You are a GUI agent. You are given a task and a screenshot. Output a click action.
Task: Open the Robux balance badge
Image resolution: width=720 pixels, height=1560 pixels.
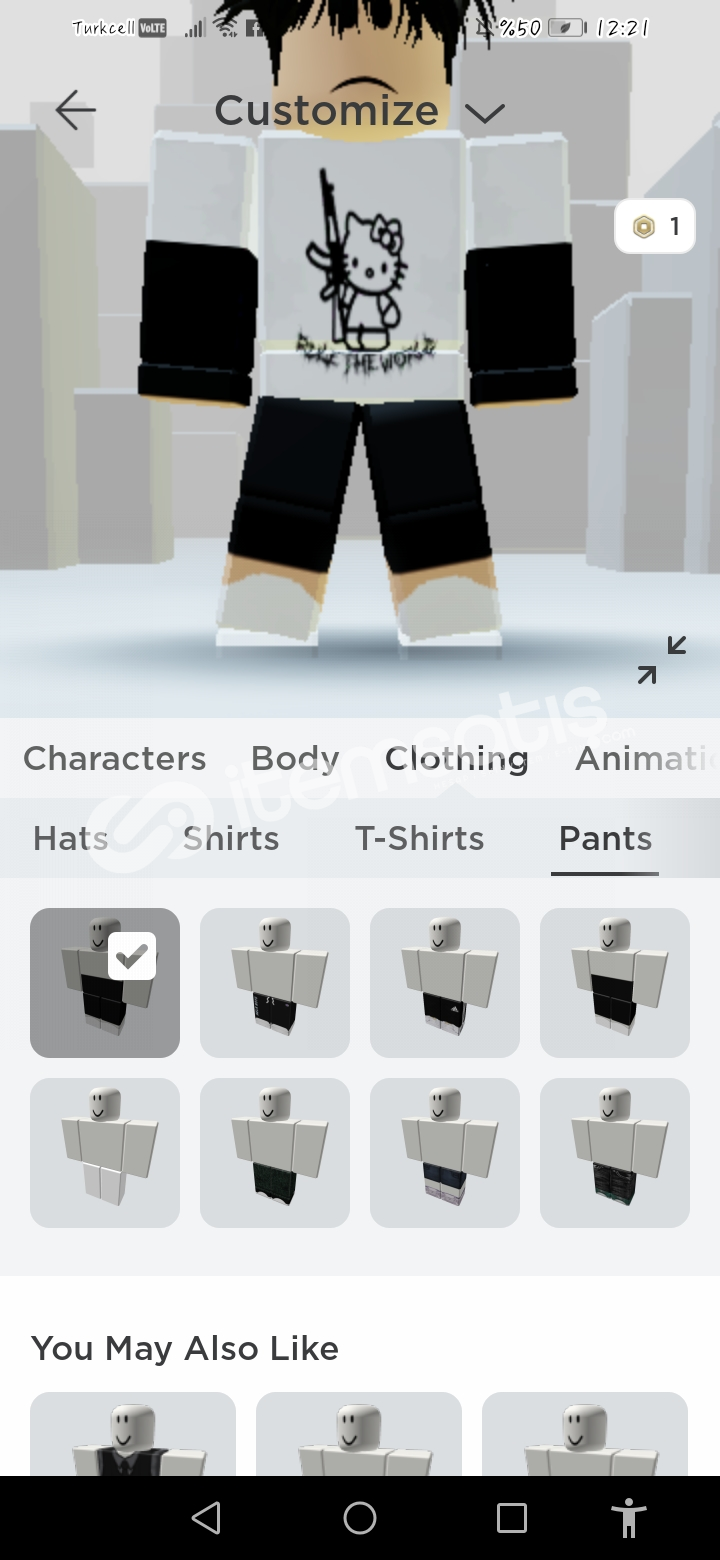pos(655,227)
